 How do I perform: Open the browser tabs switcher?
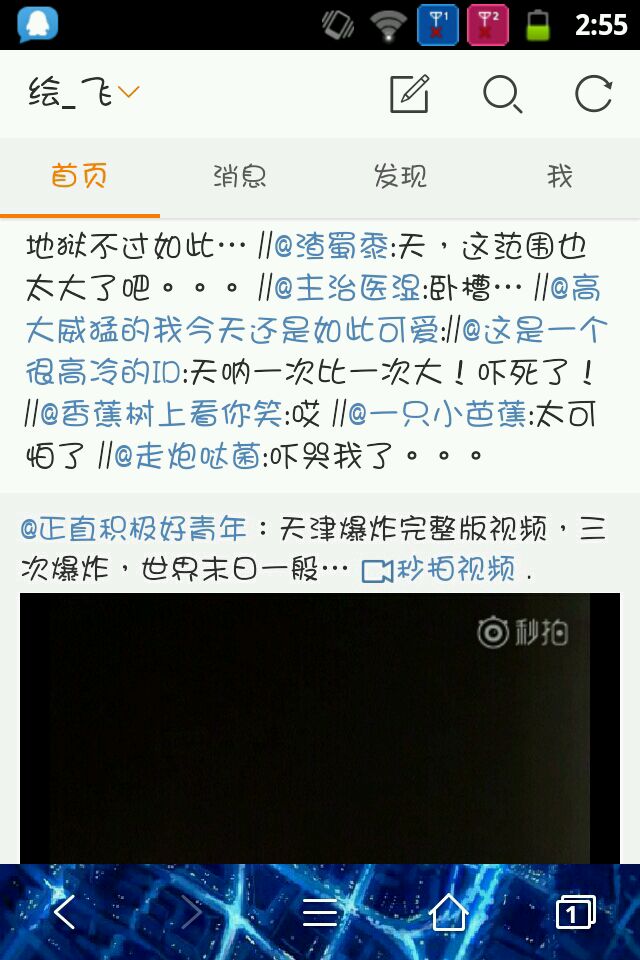(x=574, y=912)
